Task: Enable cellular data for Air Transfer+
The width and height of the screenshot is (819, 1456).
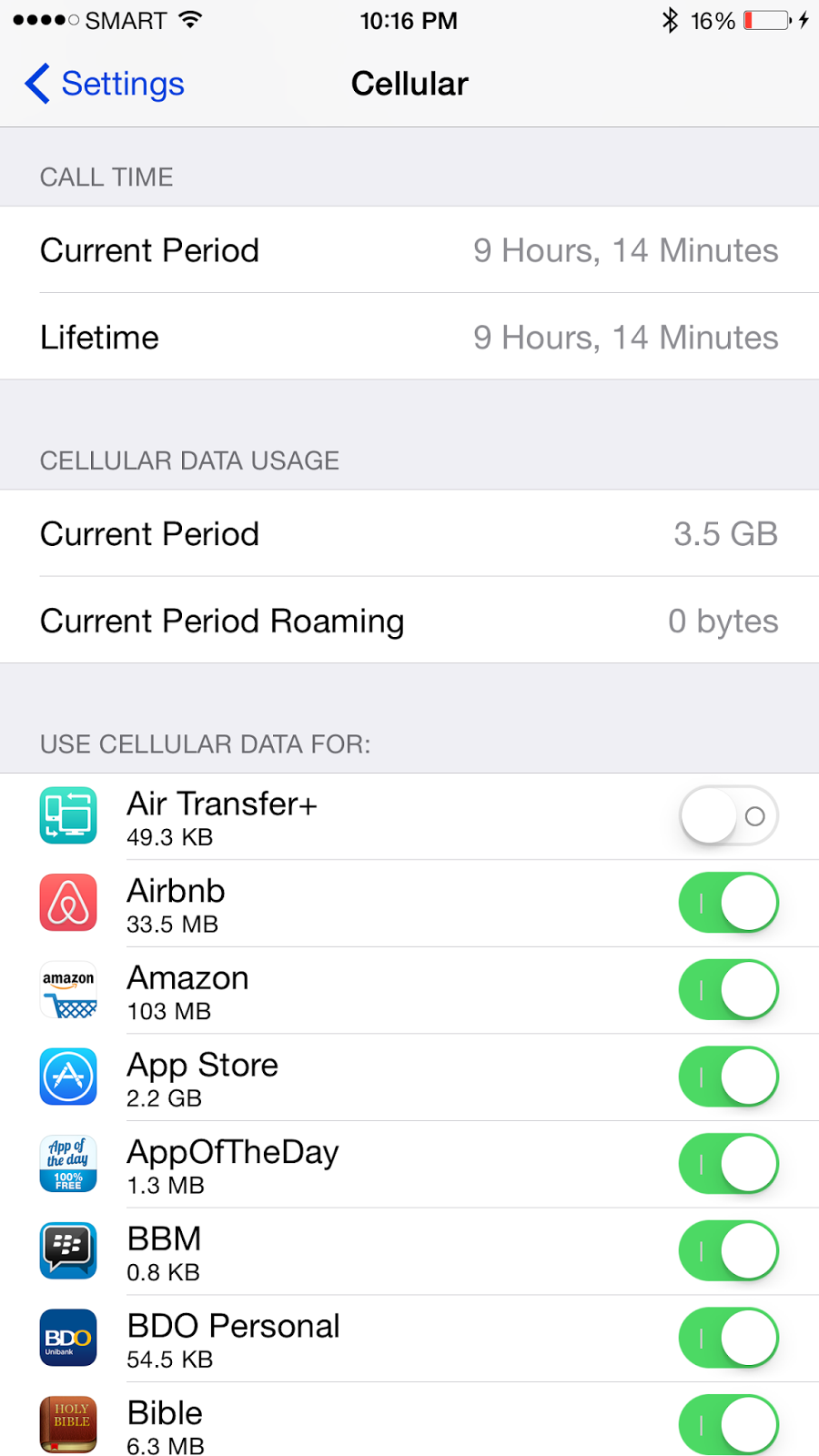Action: point(728,816)
